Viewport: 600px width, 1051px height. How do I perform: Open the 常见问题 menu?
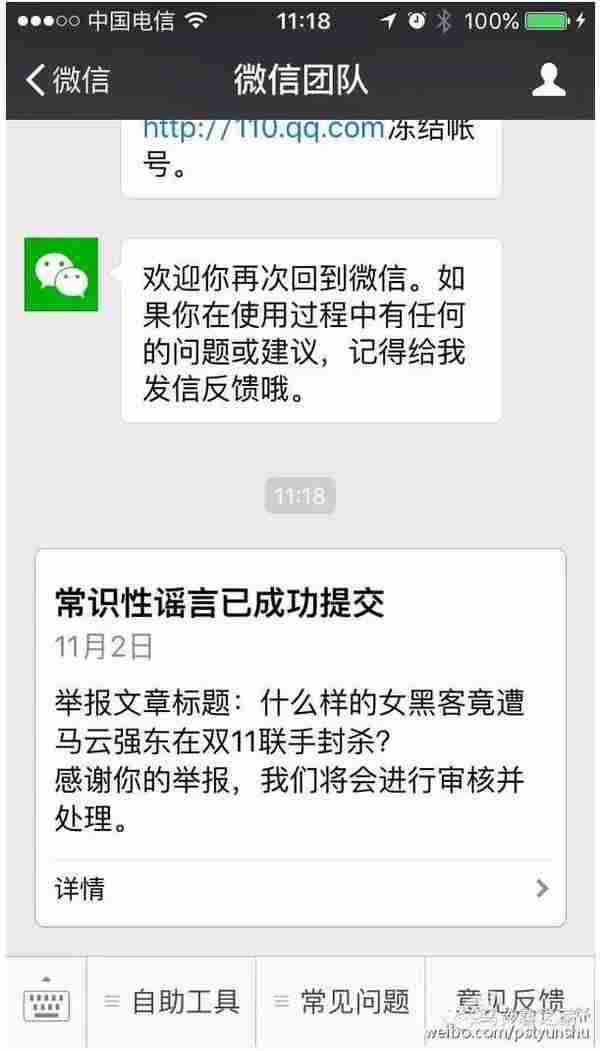341,1001
